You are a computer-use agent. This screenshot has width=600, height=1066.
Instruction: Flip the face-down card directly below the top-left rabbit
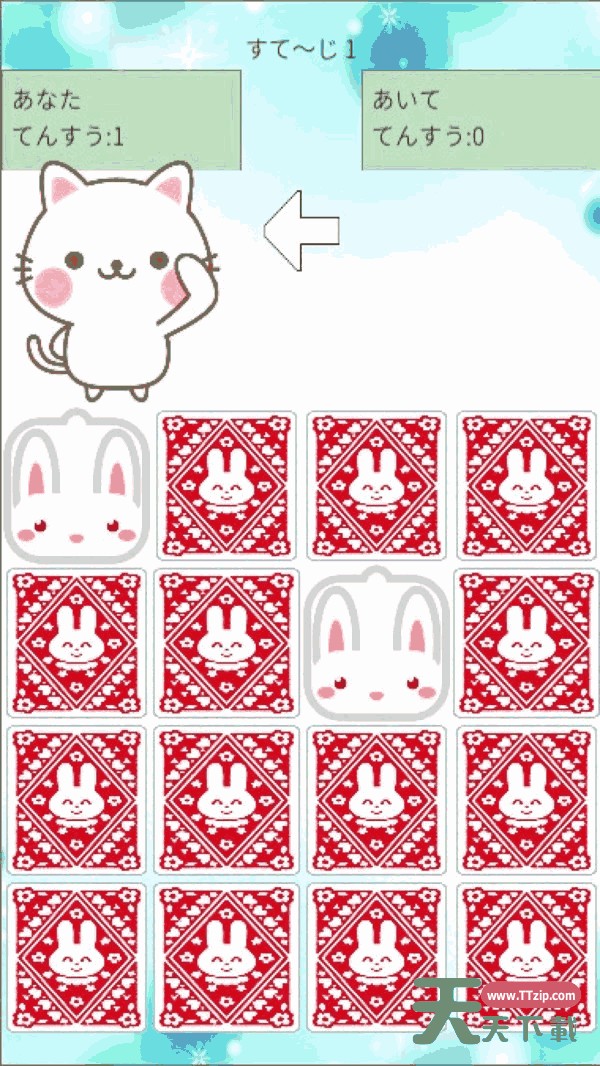pos(77,643)
